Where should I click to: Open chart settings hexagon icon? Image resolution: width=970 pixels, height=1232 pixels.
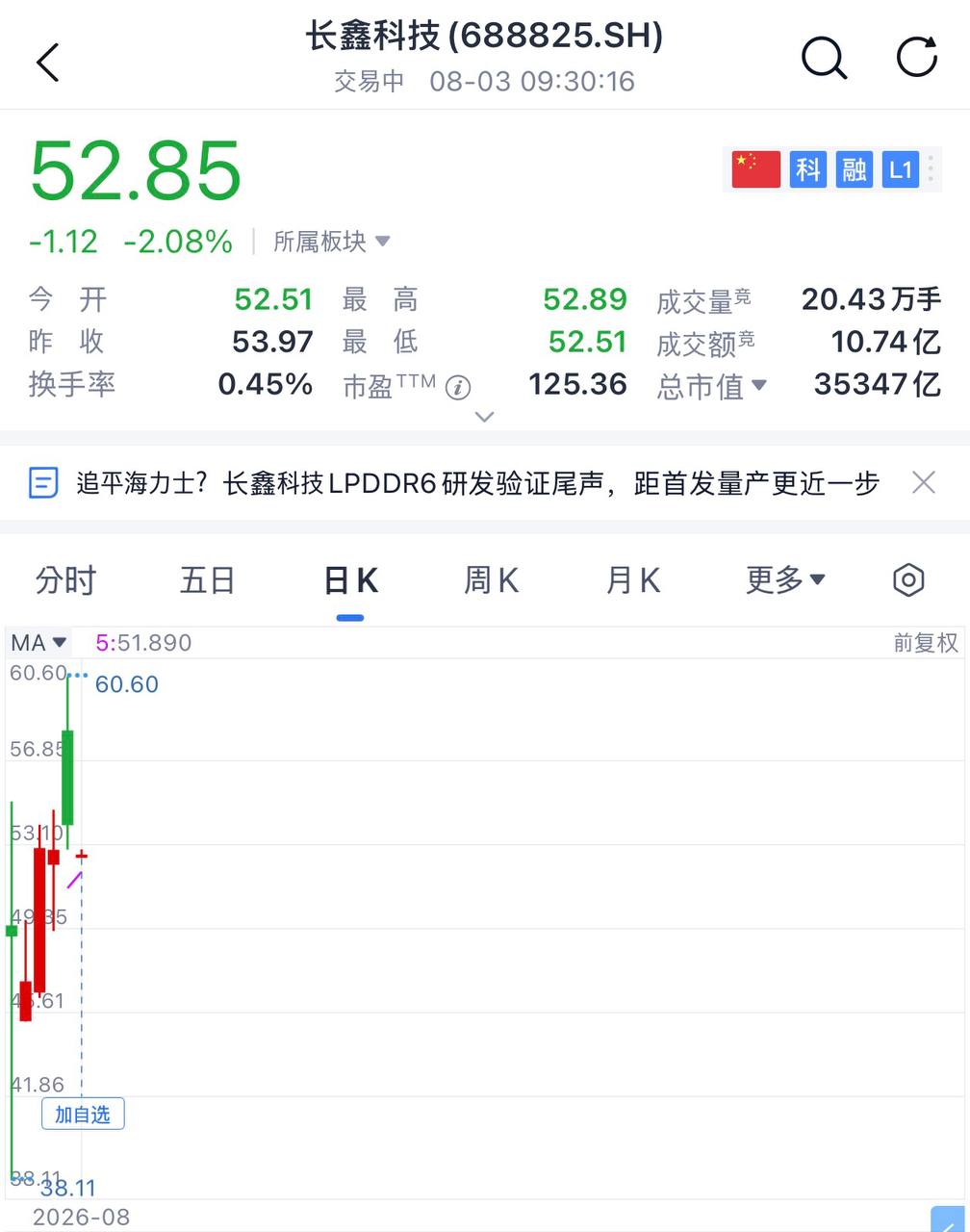pyautogui.click(x=909, y=580)
